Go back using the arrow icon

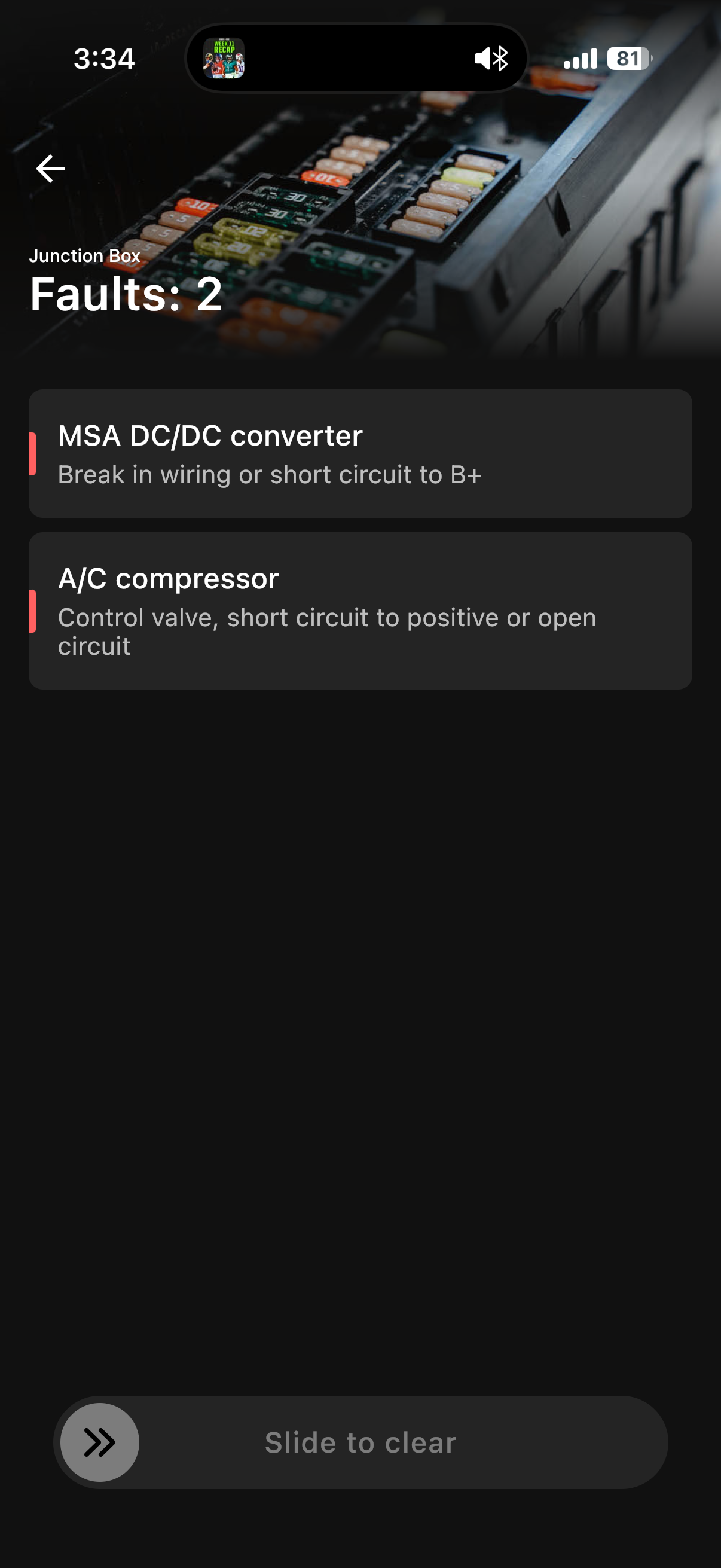tap(50, 169)
